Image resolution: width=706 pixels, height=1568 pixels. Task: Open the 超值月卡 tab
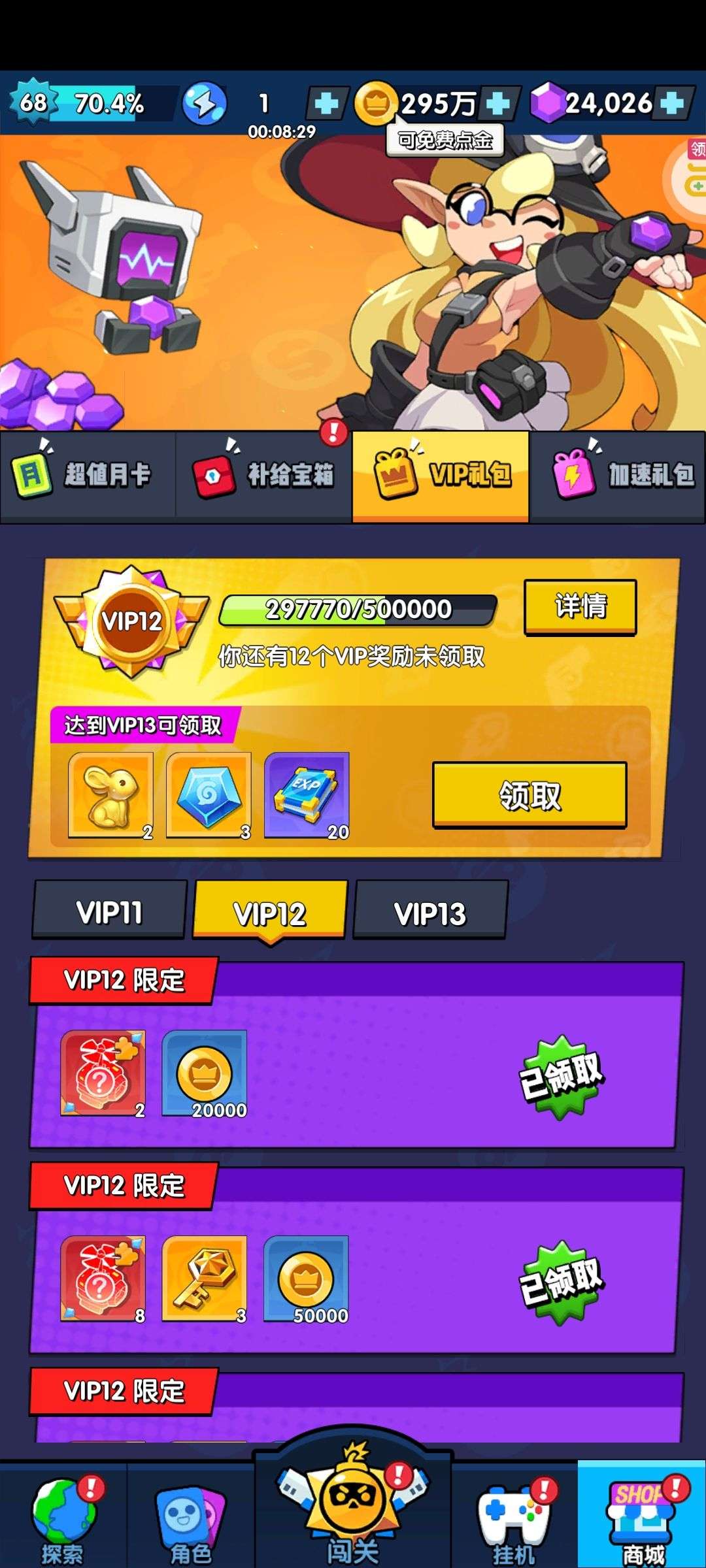click(88, 476)
